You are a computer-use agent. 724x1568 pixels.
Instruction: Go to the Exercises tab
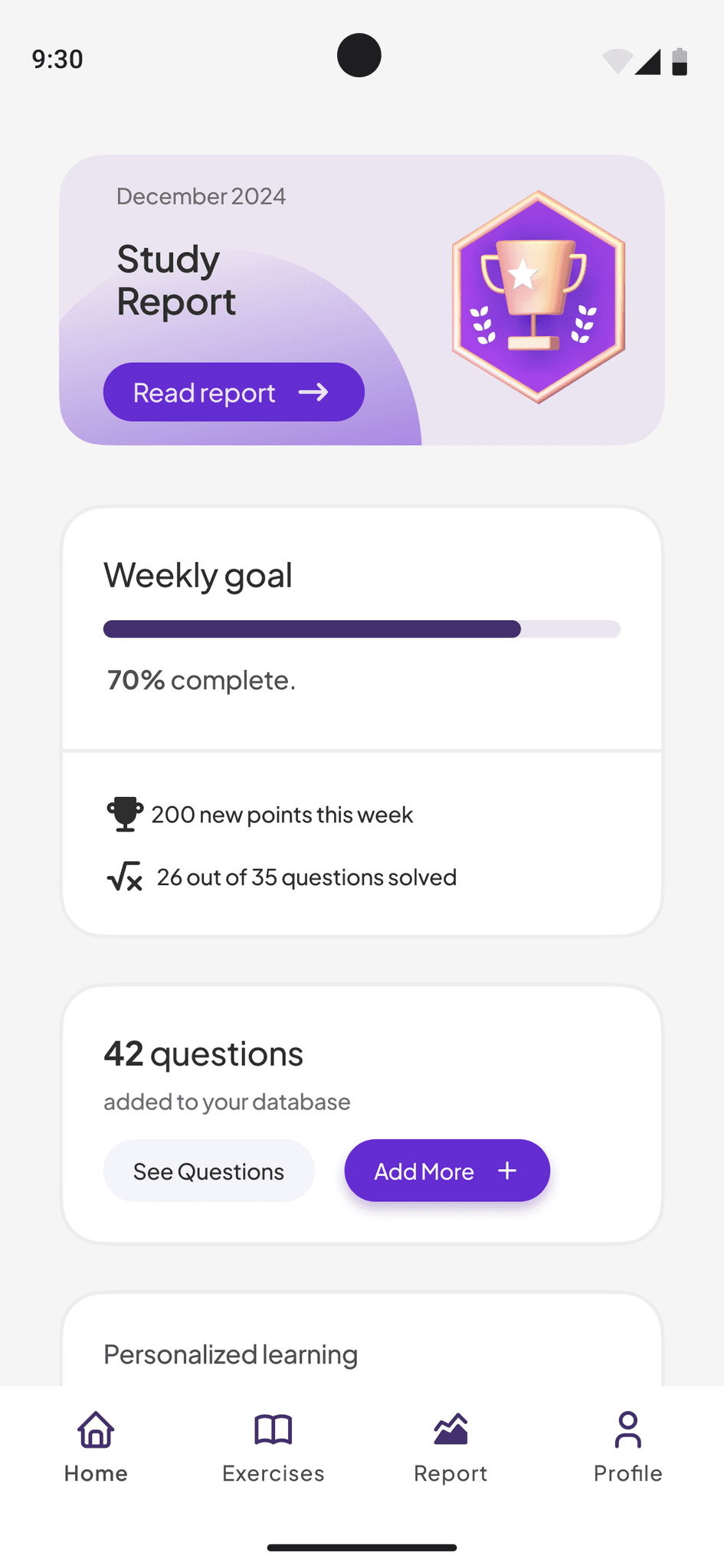point(274,1447)
